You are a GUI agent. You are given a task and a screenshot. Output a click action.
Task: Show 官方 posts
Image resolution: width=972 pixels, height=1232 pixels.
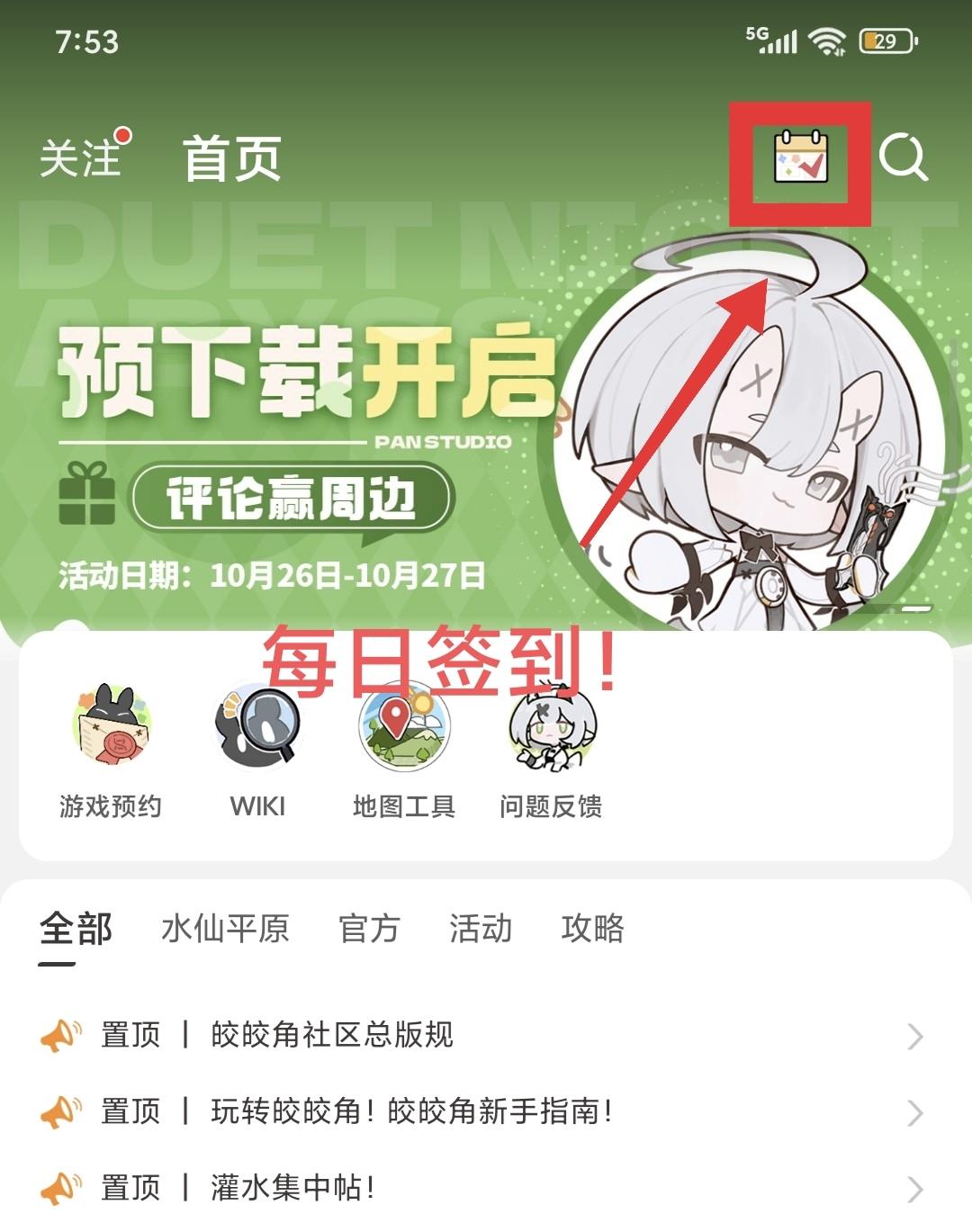369,929
